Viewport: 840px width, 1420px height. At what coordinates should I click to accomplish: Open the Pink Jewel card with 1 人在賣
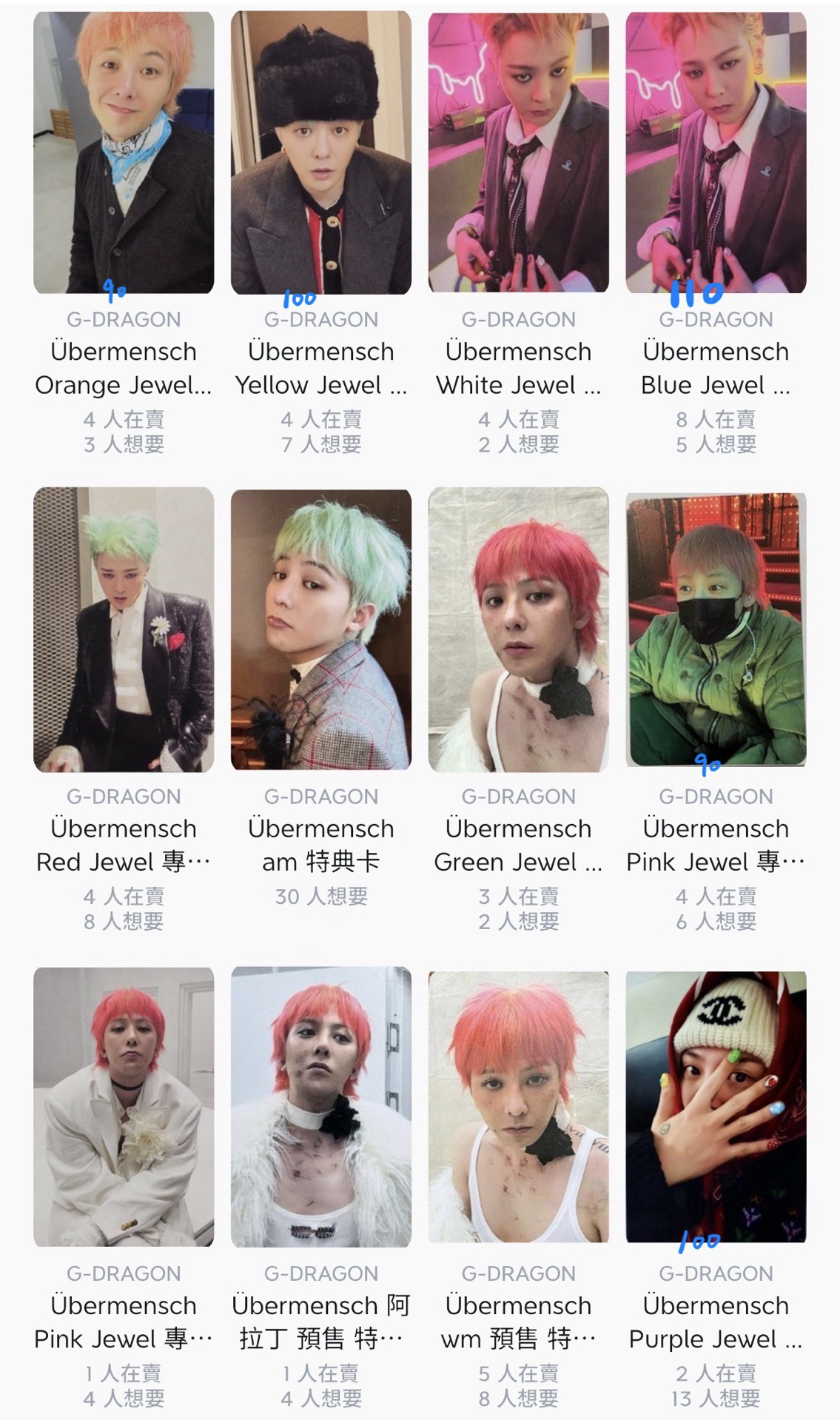(124, 1107)
